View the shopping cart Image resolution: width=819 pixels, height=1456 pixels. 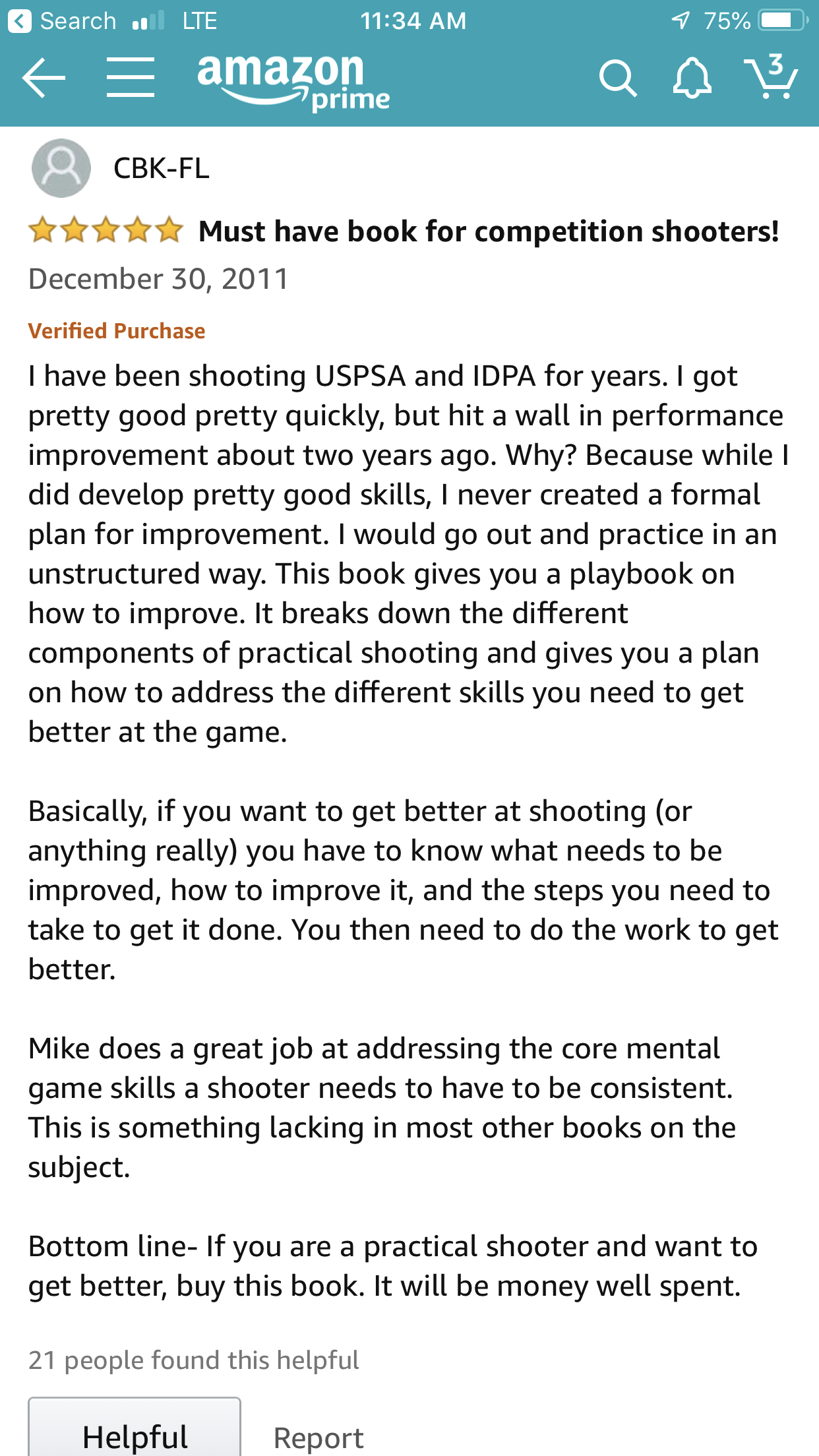(x=770, y=78)
